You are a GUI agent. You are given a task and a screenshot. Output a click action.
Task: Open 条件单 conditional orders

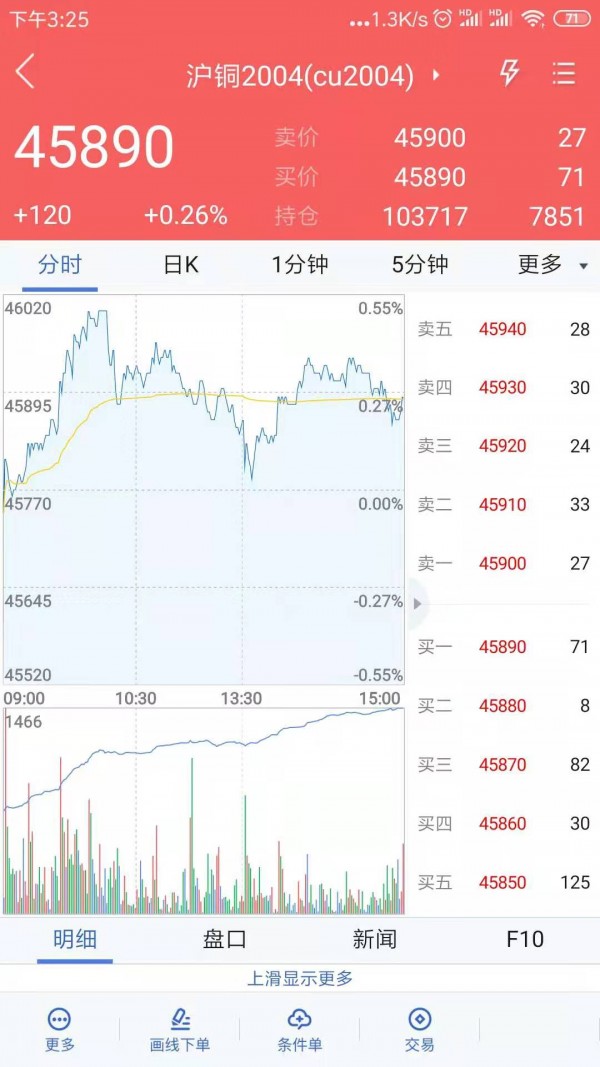(x=299, y=1030)
